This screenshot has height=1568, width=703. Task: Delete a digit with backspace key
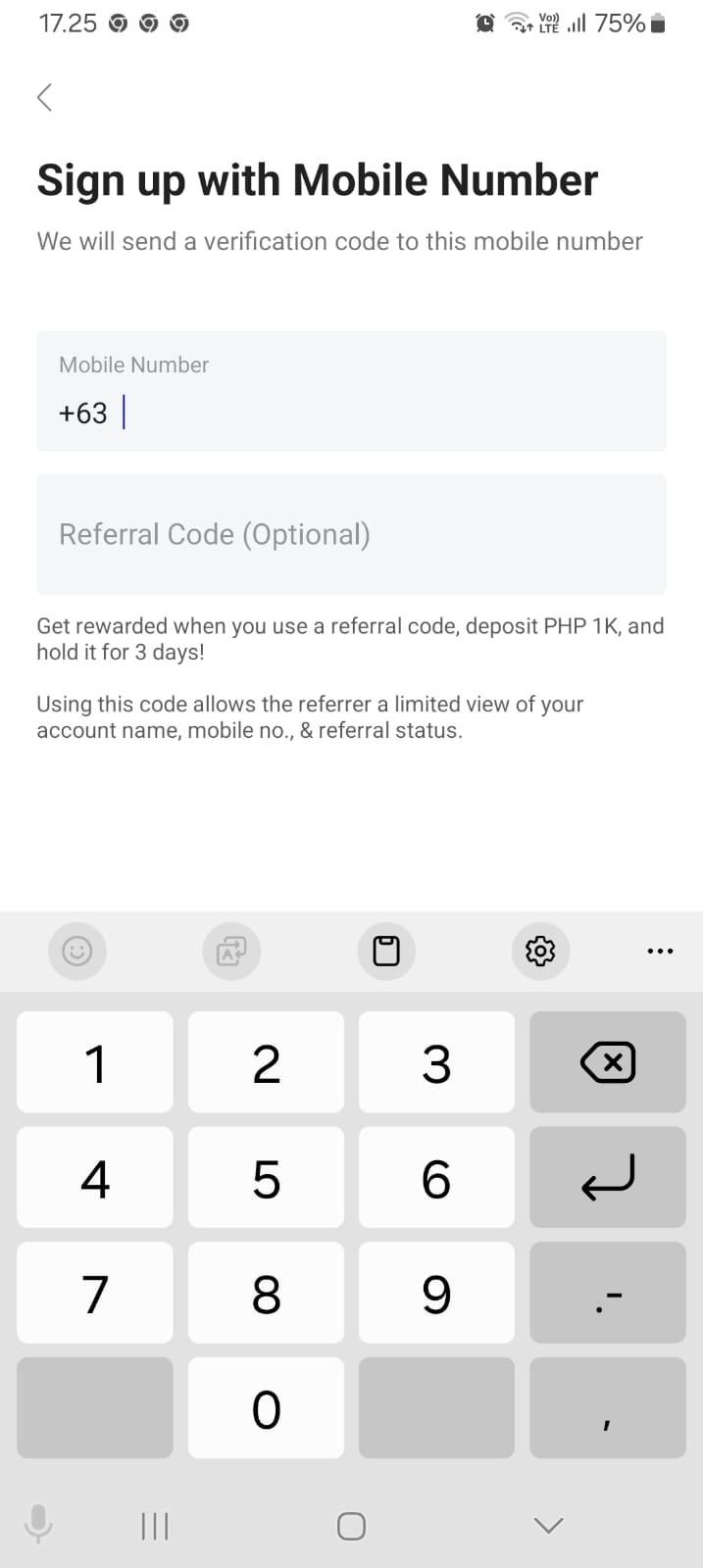[608, 1063]
